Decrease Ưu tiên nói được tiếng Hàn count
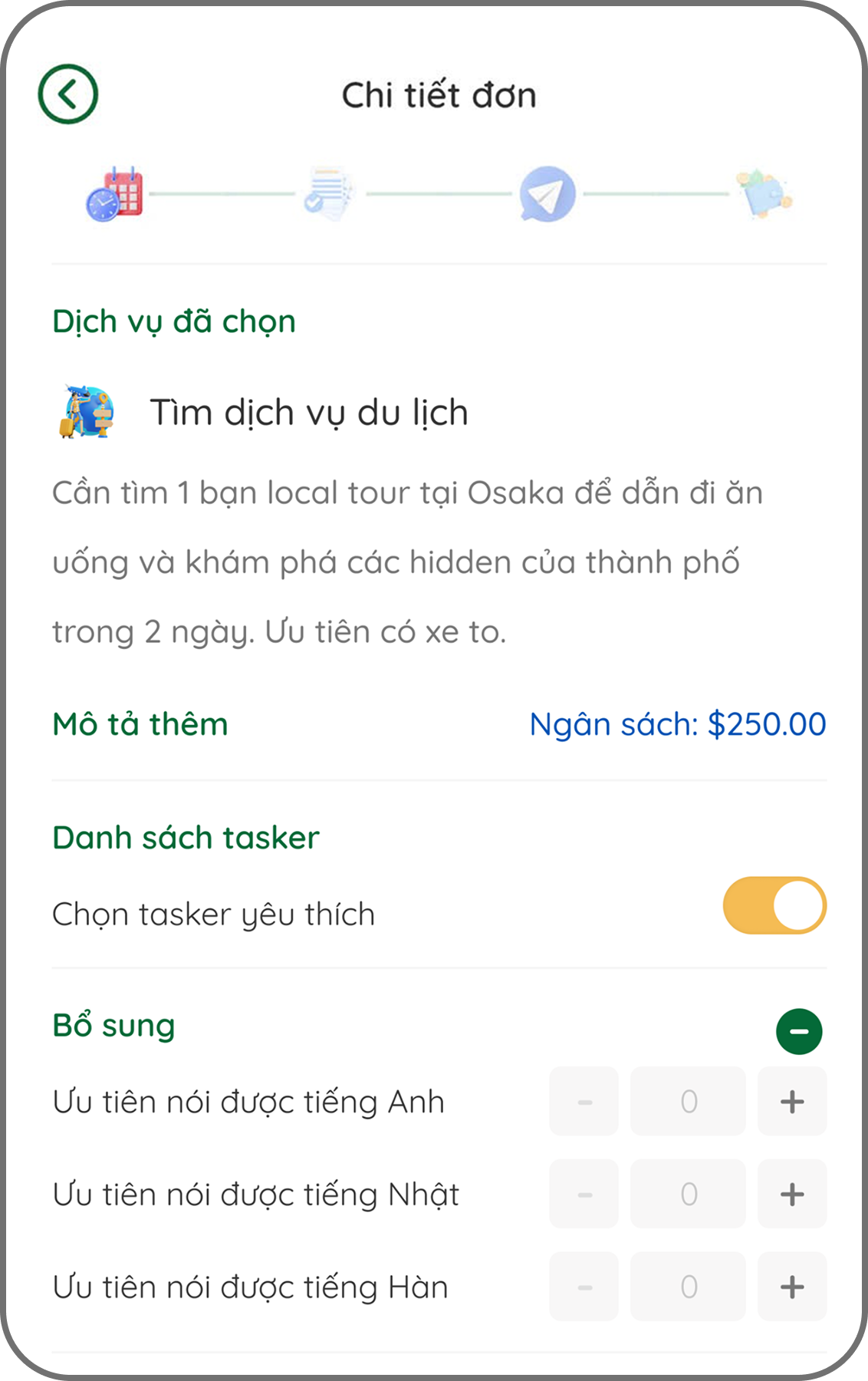The height and width of the screenshot is (1381, 868). click(x=584, y=1287)
